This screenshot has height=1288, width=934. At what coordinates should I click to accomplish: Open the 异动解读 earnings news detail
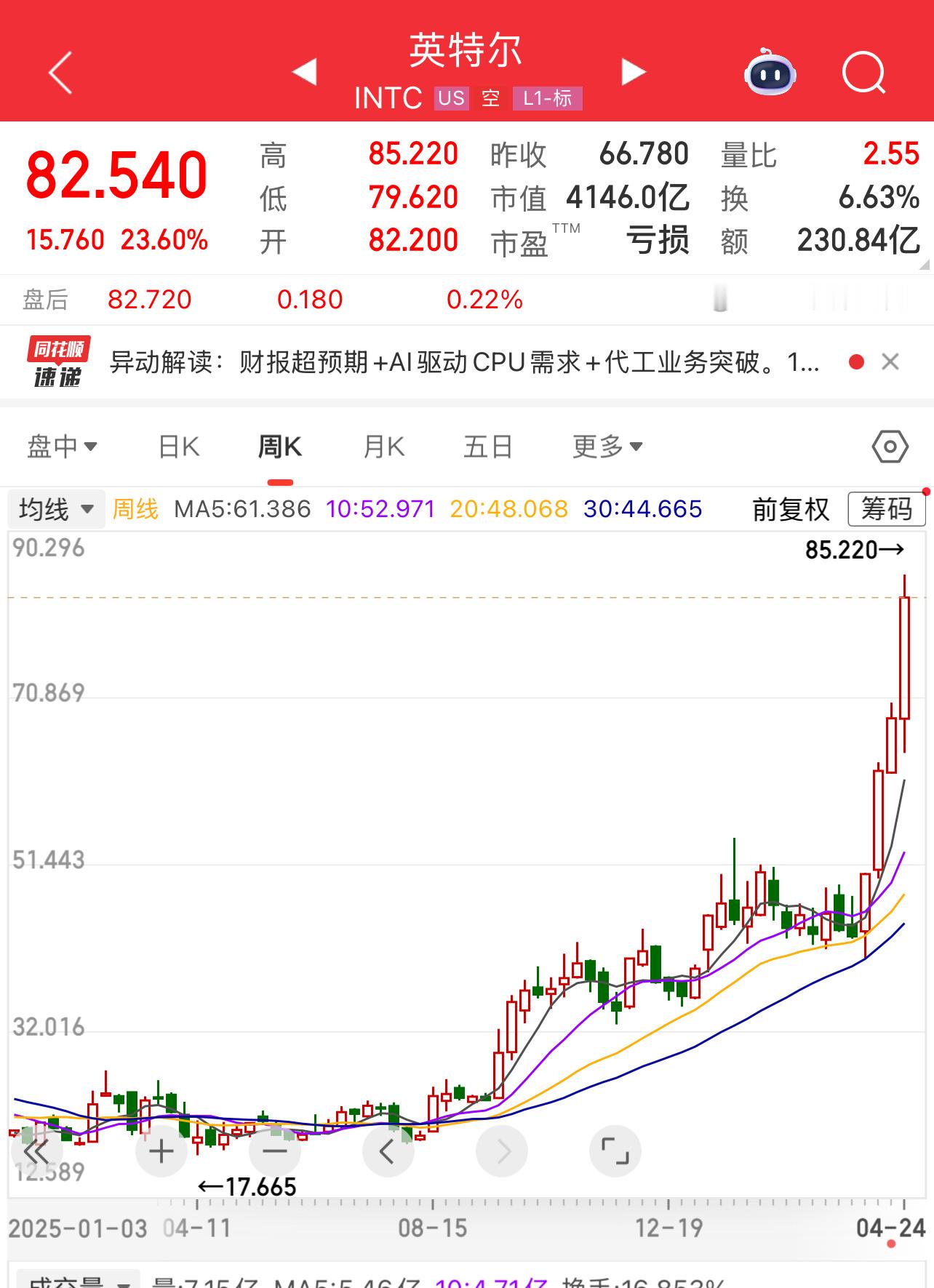(x=458, y=361)
